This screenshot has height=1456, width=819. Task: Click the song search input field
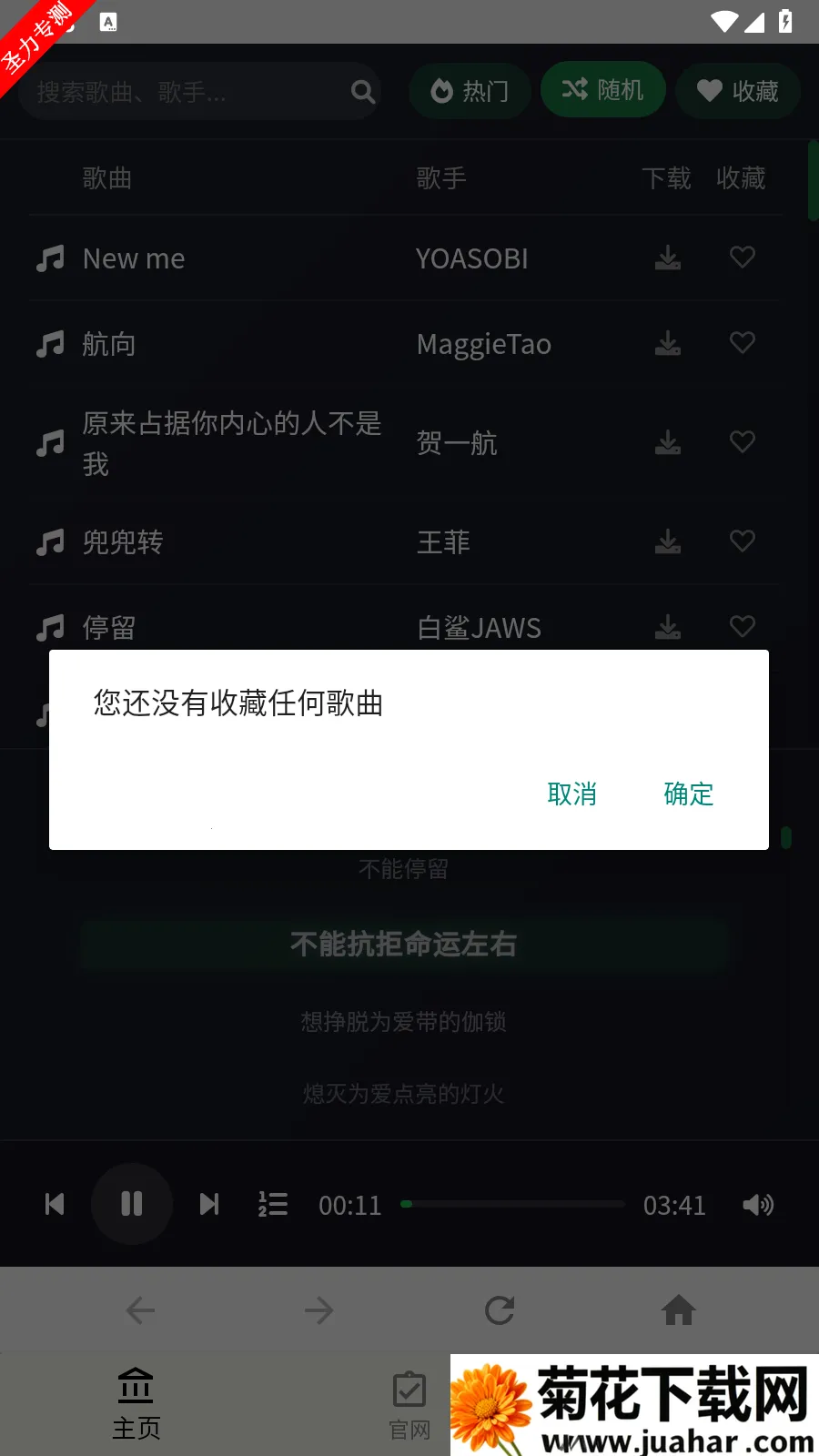182,92
